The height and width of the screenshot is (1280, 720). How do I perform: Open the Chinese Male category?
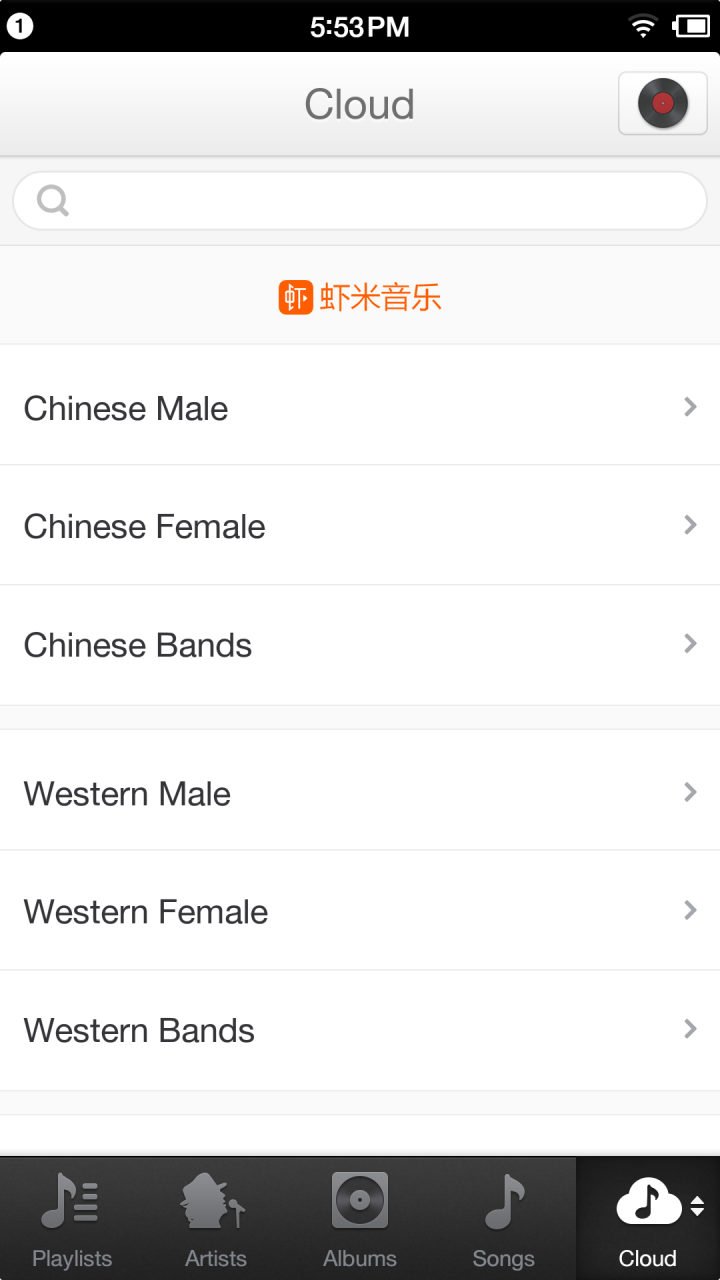tap(360, 407)
